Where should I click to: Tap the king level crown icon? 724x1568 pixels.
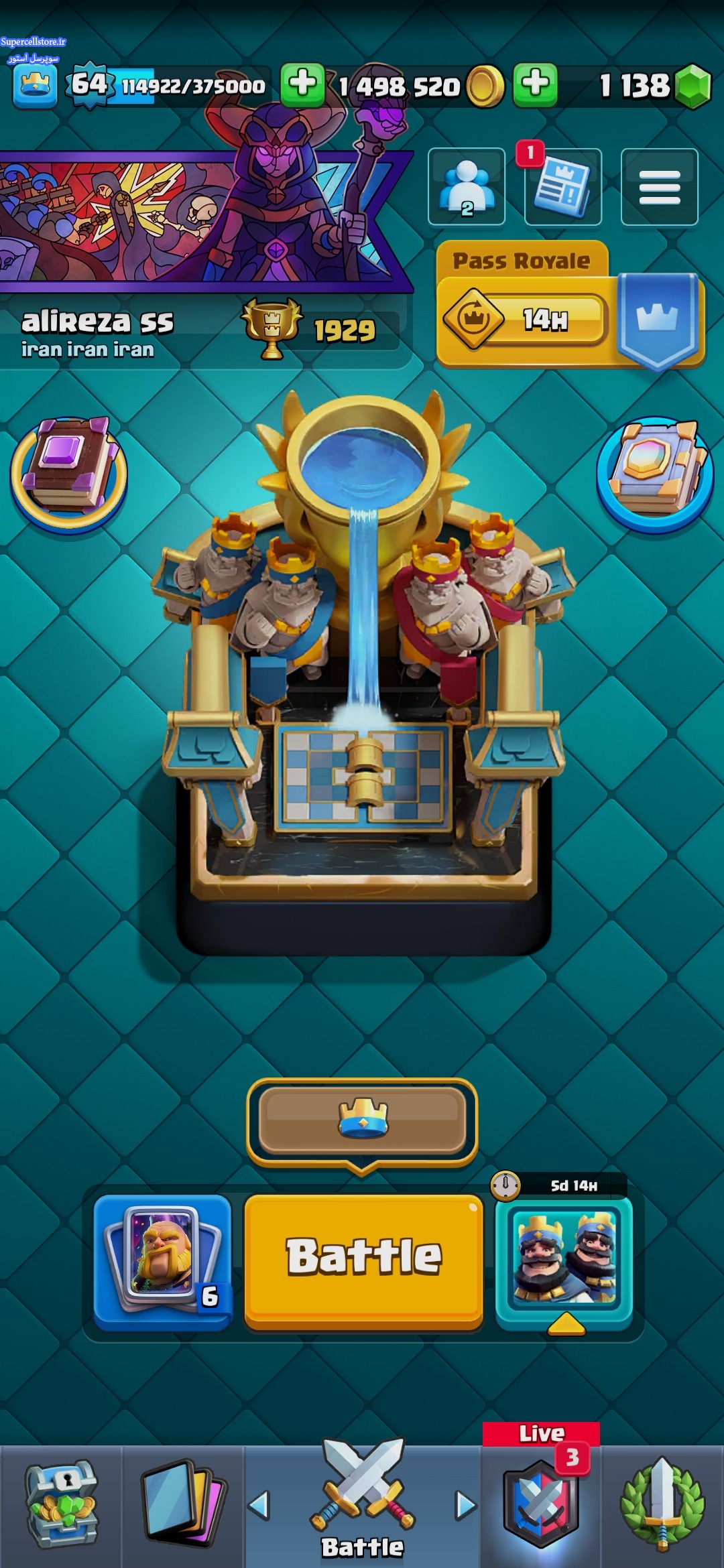click(36, 86)
